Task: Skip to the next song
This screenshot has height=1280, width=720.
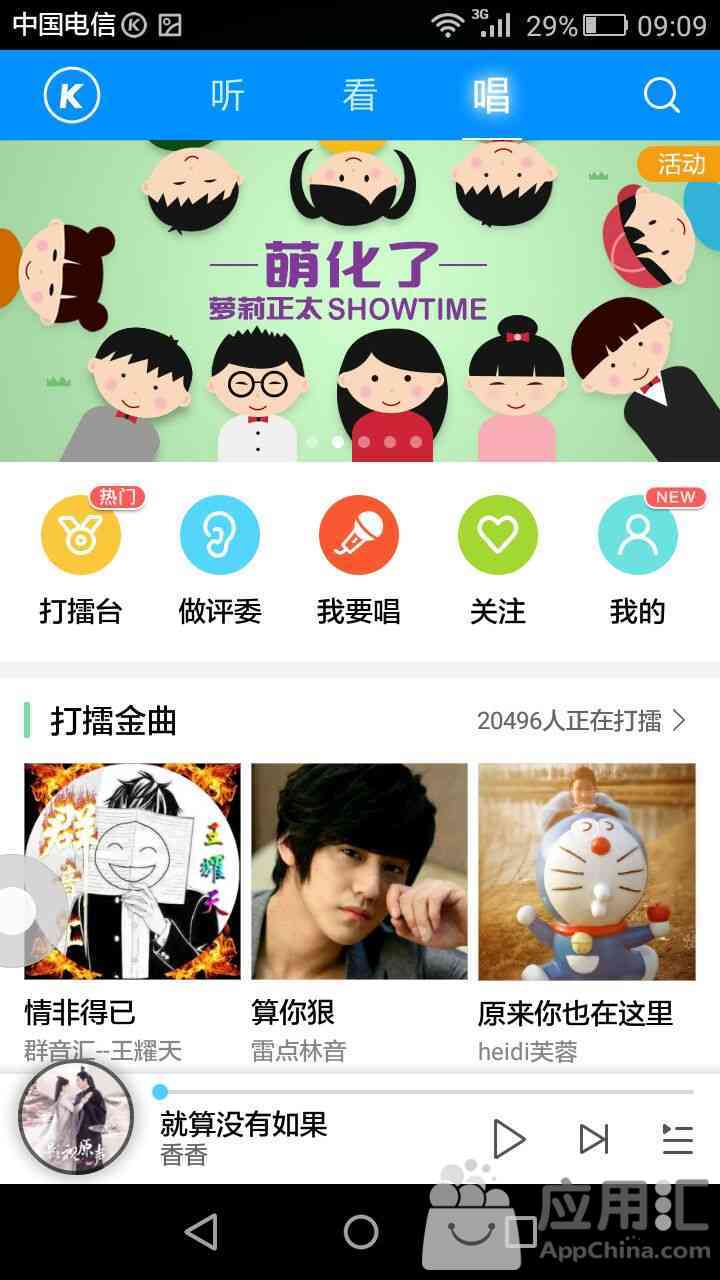Action: 594,1139
